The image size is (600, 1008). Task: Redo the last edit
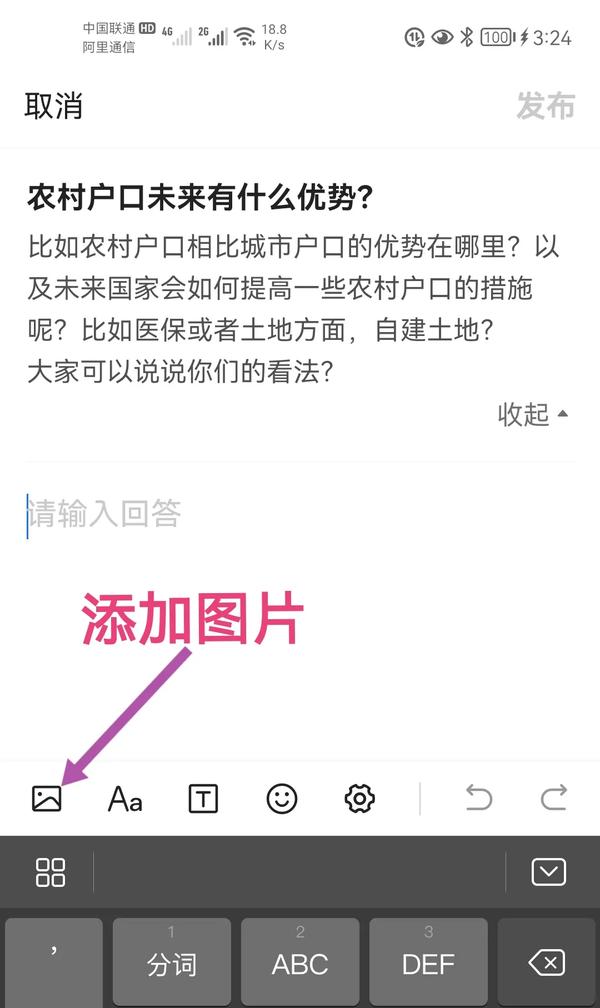click(x=553, y=798)
